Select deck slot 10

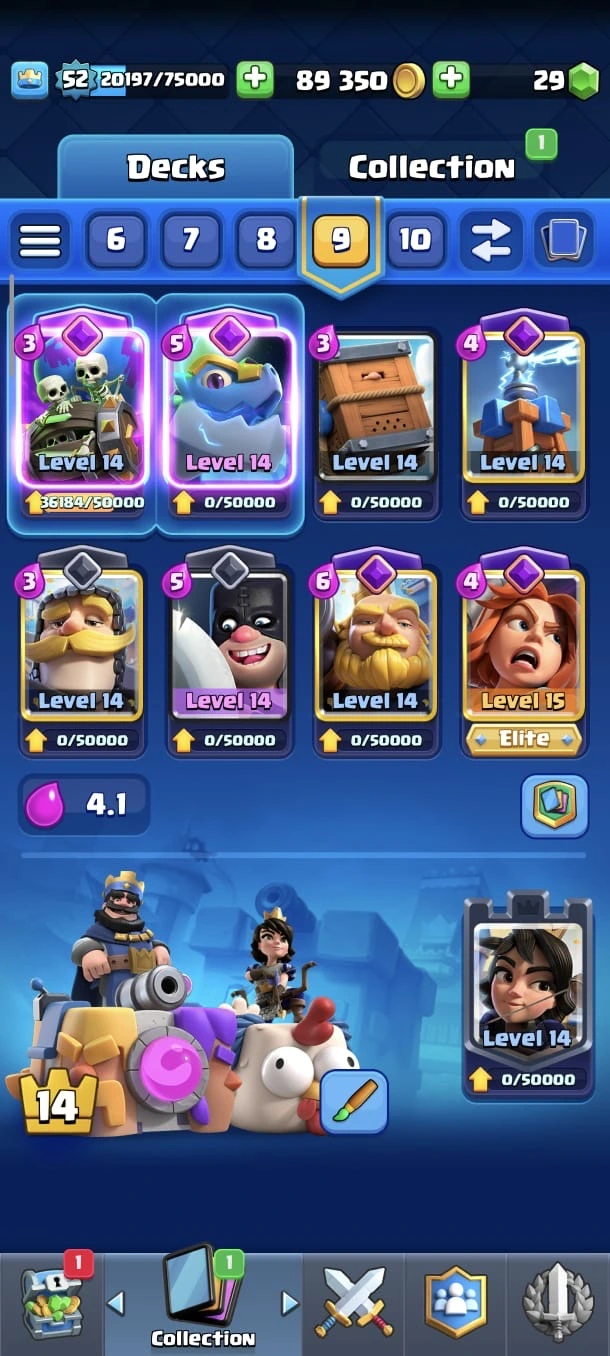click(415, 240)
